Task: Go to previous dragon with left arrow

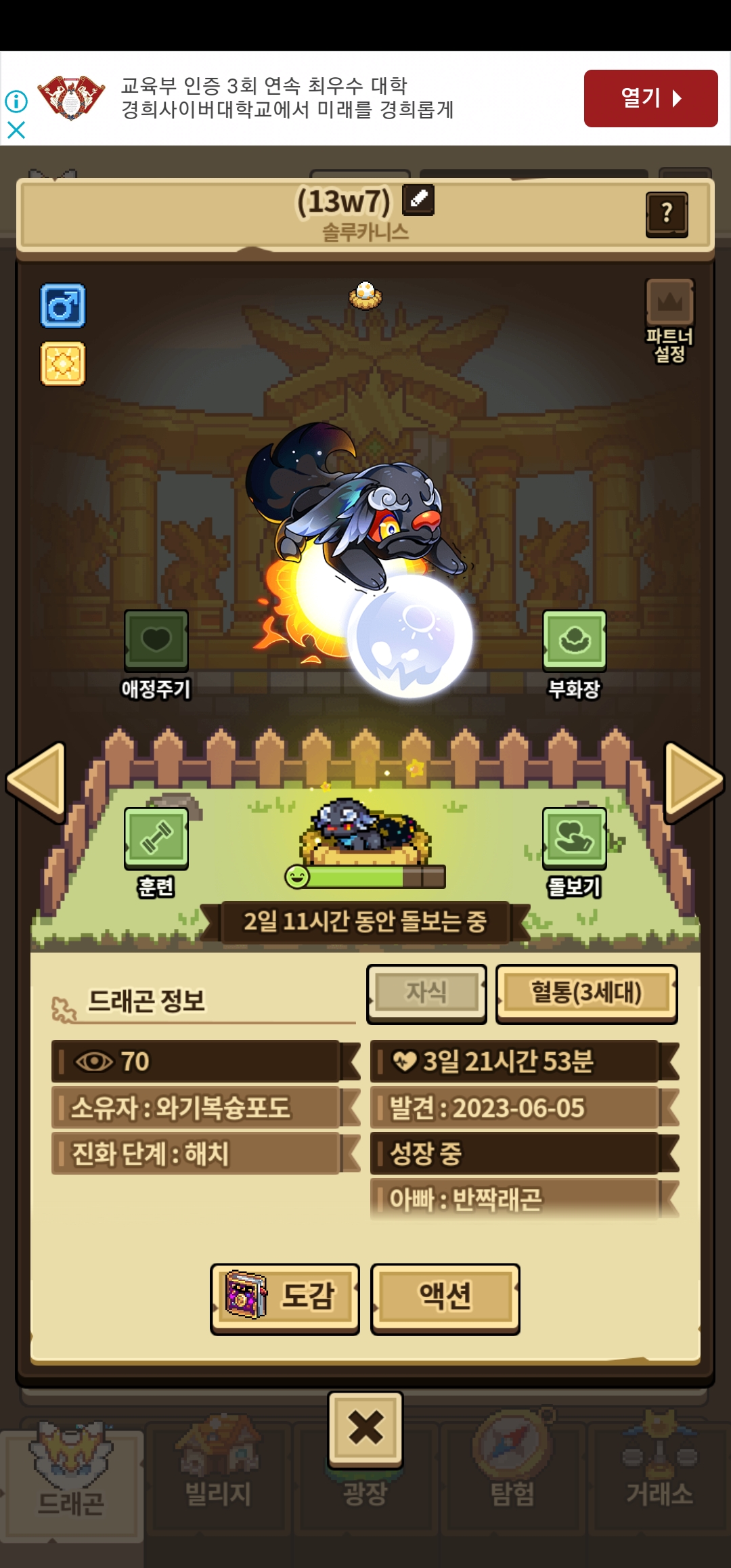Action: pos(37,780)
